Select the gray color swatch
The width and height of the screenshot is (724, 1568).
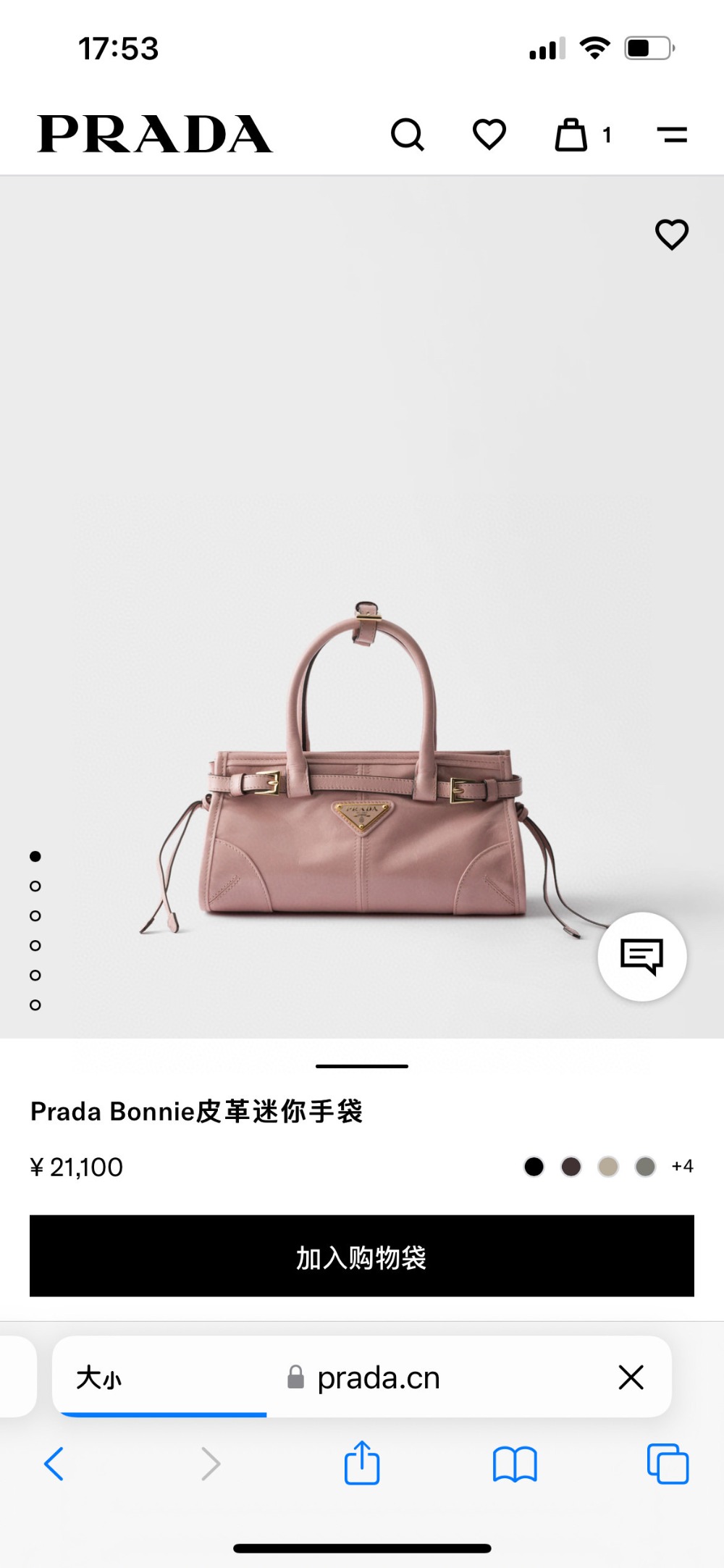[645, 1167]
